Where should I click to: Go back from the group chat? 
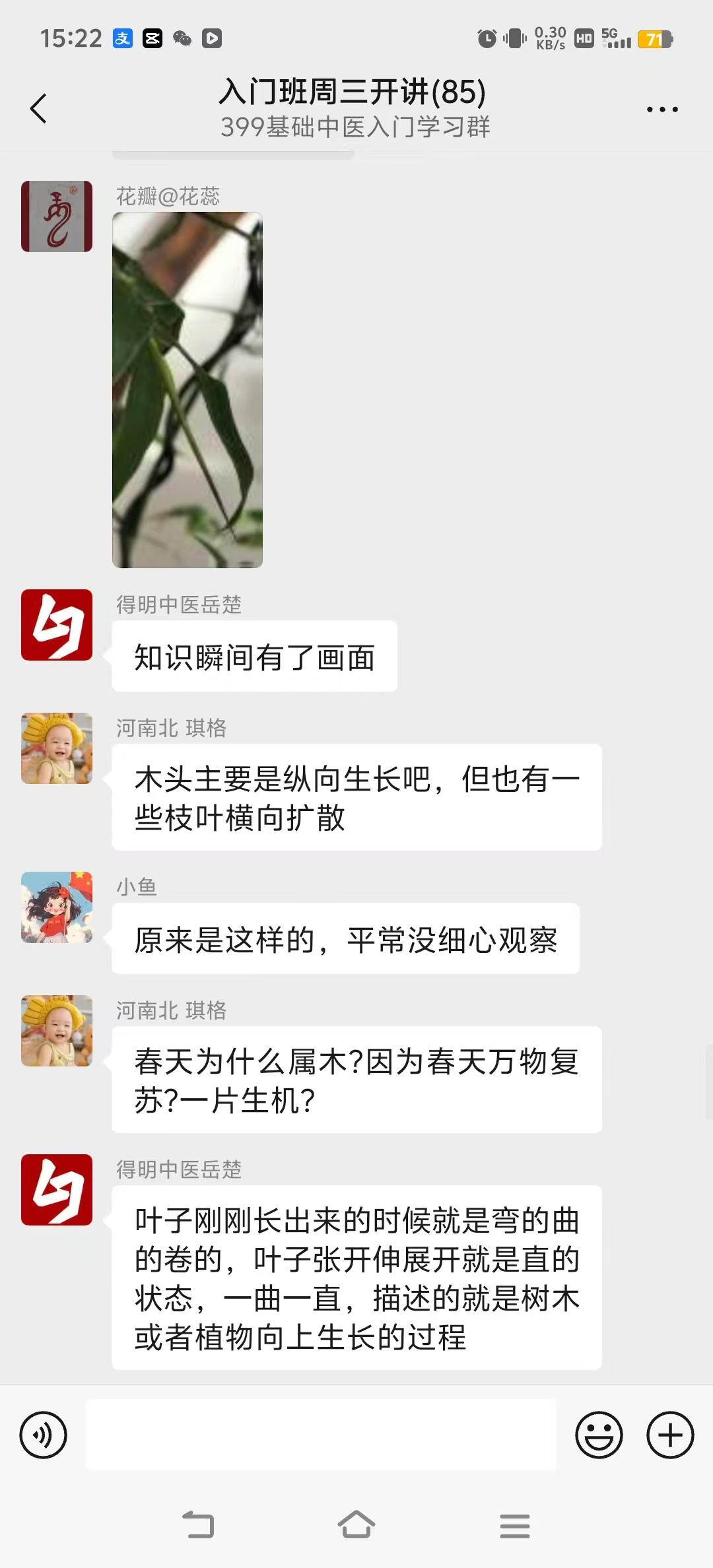click(39, 108)
